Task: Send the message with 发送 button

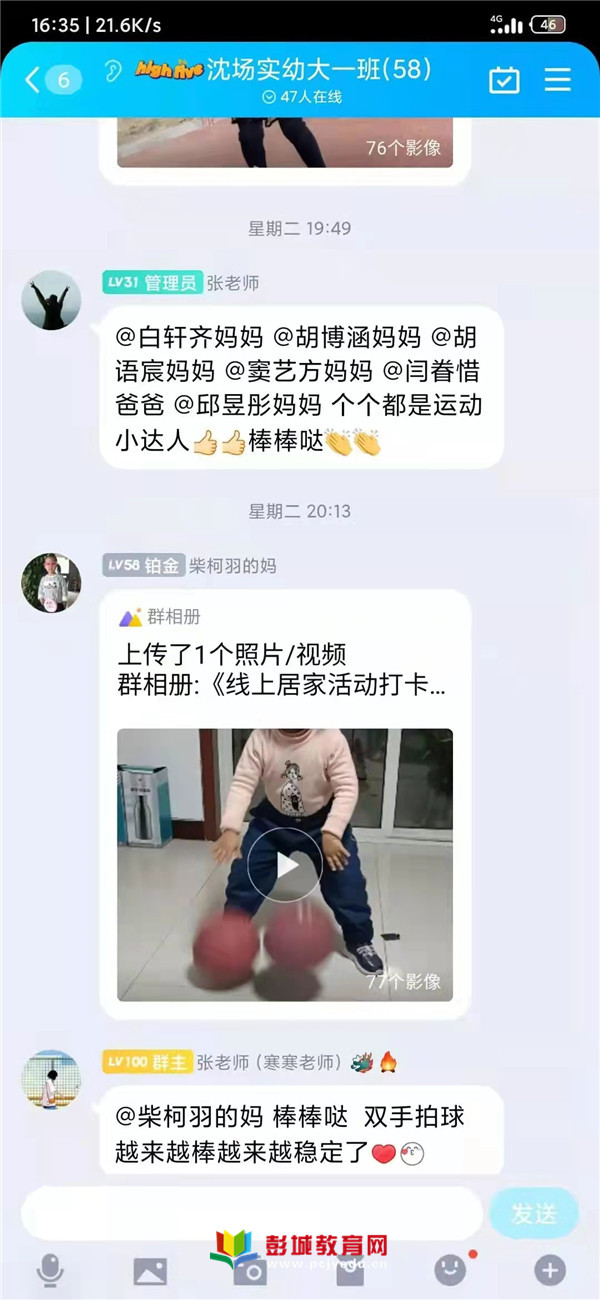Action: coord(534,1214)
